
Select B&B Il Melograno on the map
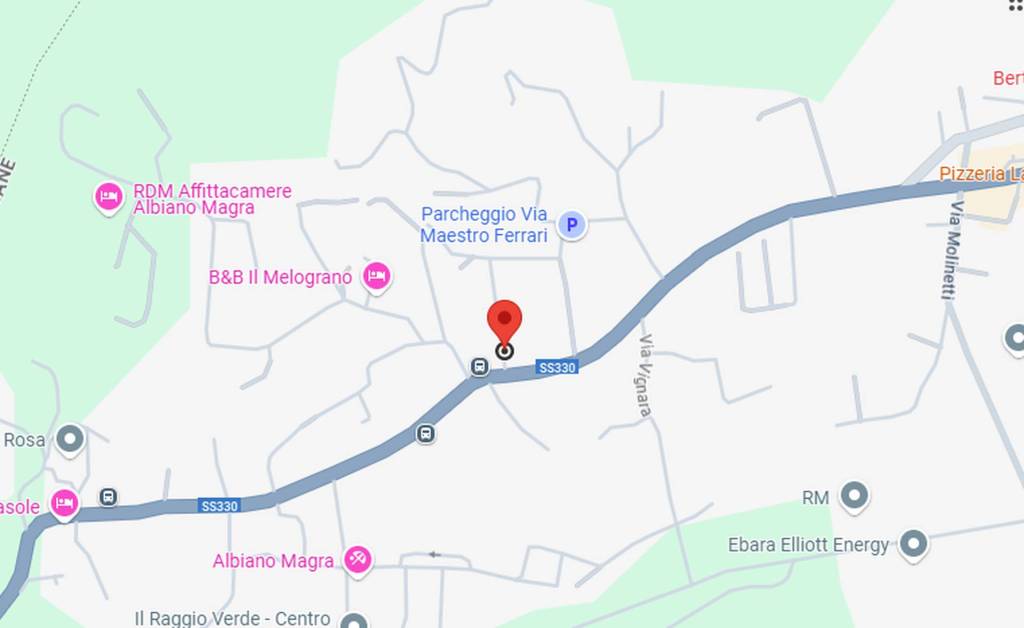pos(376,275)
